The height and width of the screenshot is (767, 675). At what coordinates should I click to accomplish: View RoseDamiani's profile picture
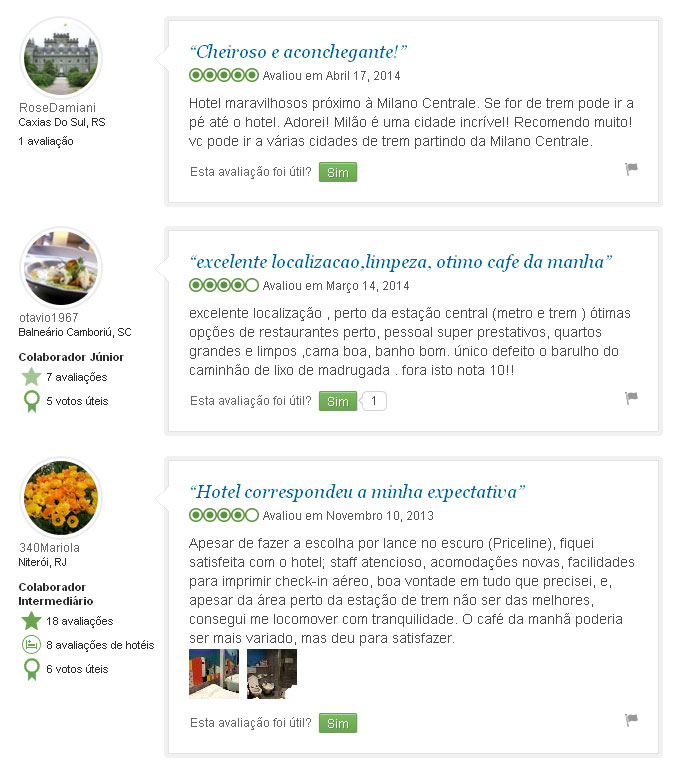[x=61, y=57]
